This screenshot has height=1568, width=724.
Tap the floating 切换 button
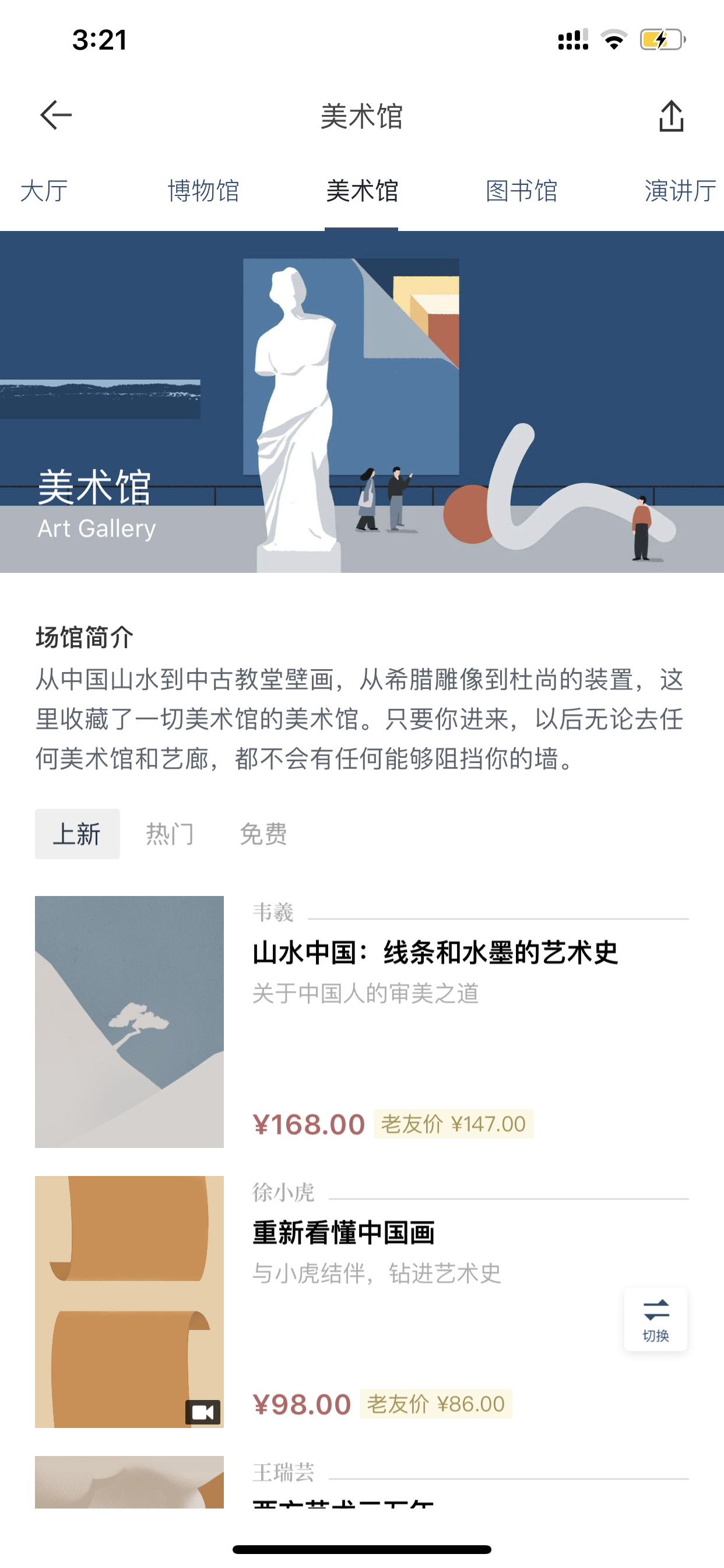pyautogui.click(x=656, y=1319)
